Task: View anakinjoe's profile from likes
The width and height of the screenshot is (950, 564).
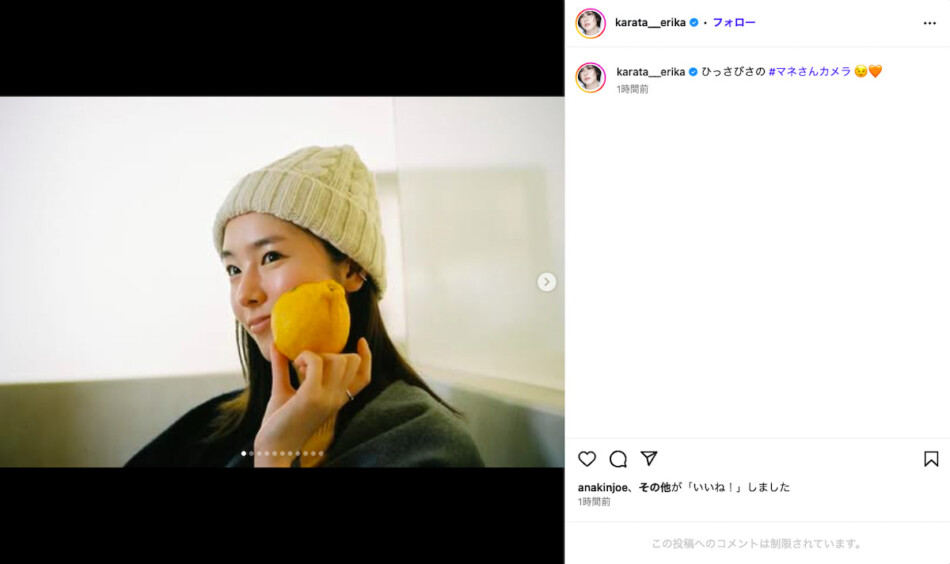Action: point(604,487)
